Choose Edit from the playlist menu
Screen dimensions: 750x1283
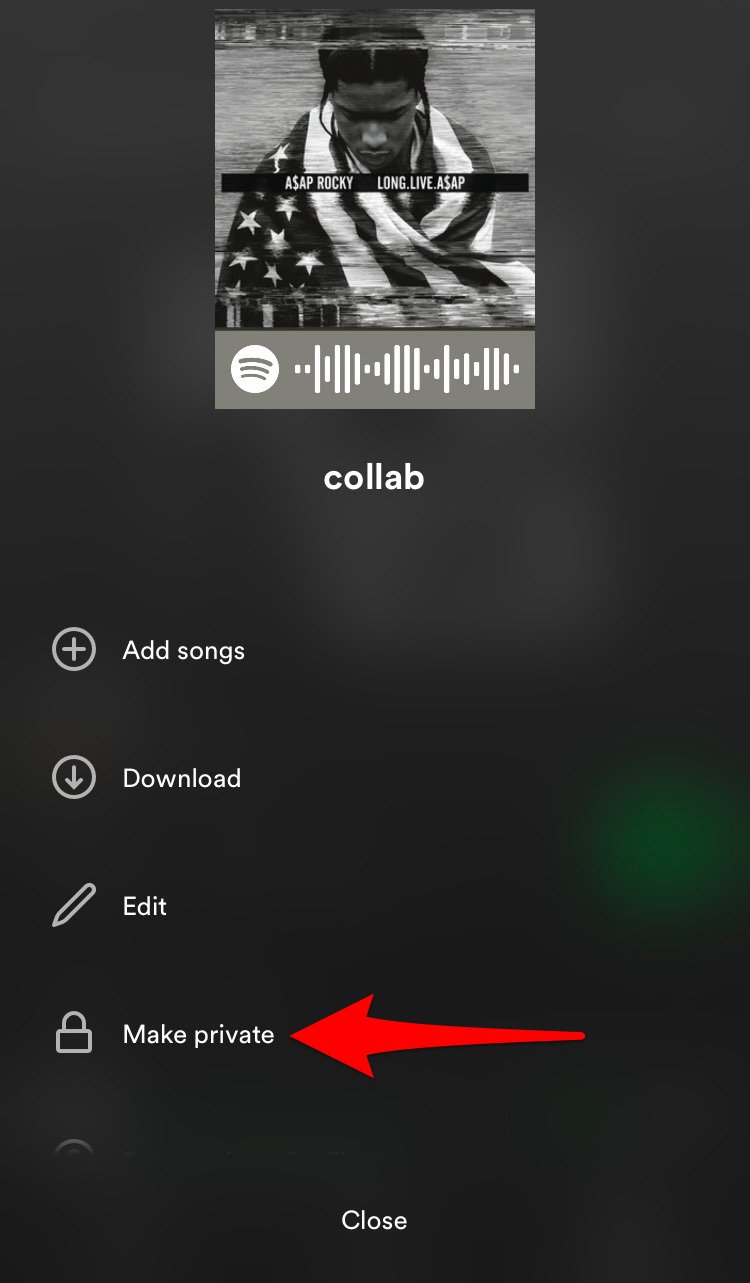coord(144,906)
